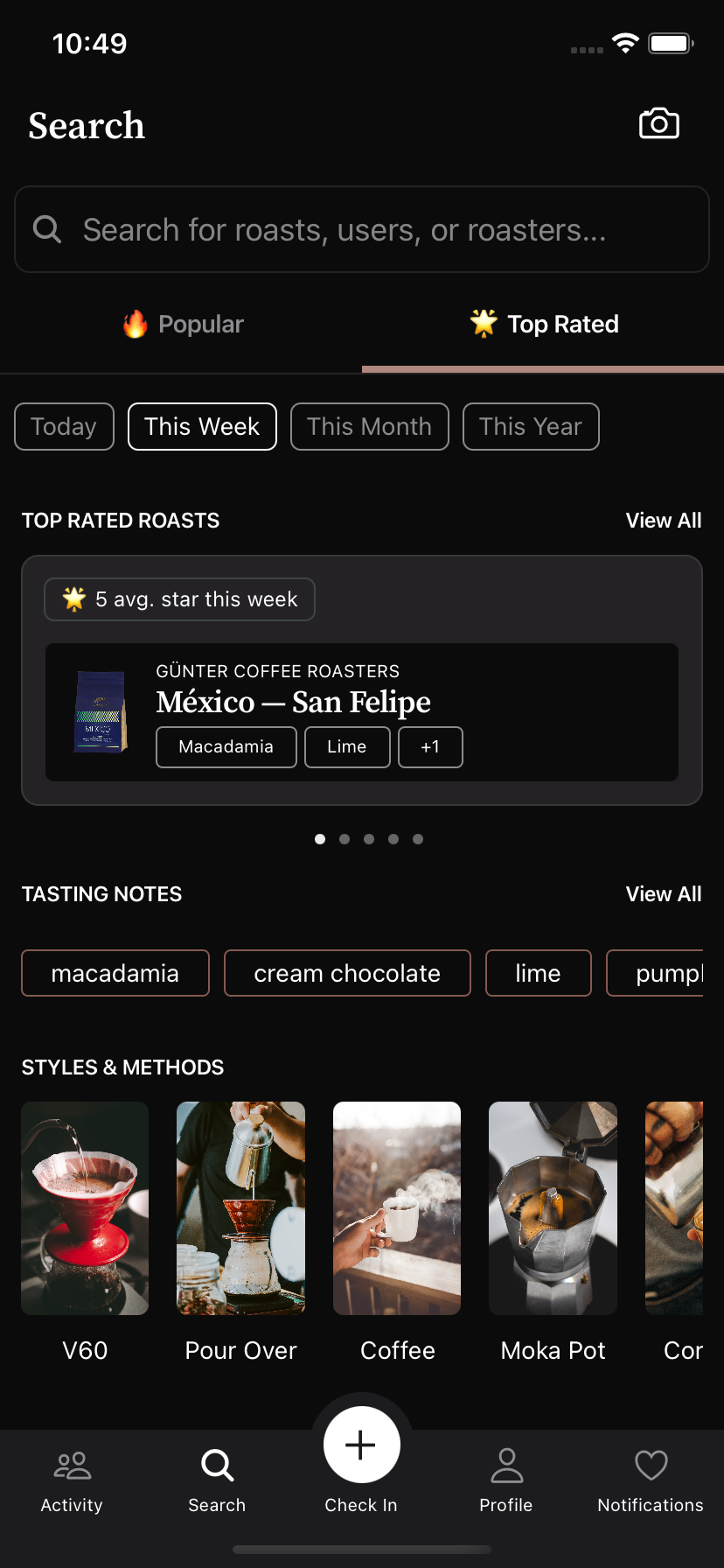Enable the This Year filter
The image size is (724, 1568).
coord(530,427)
